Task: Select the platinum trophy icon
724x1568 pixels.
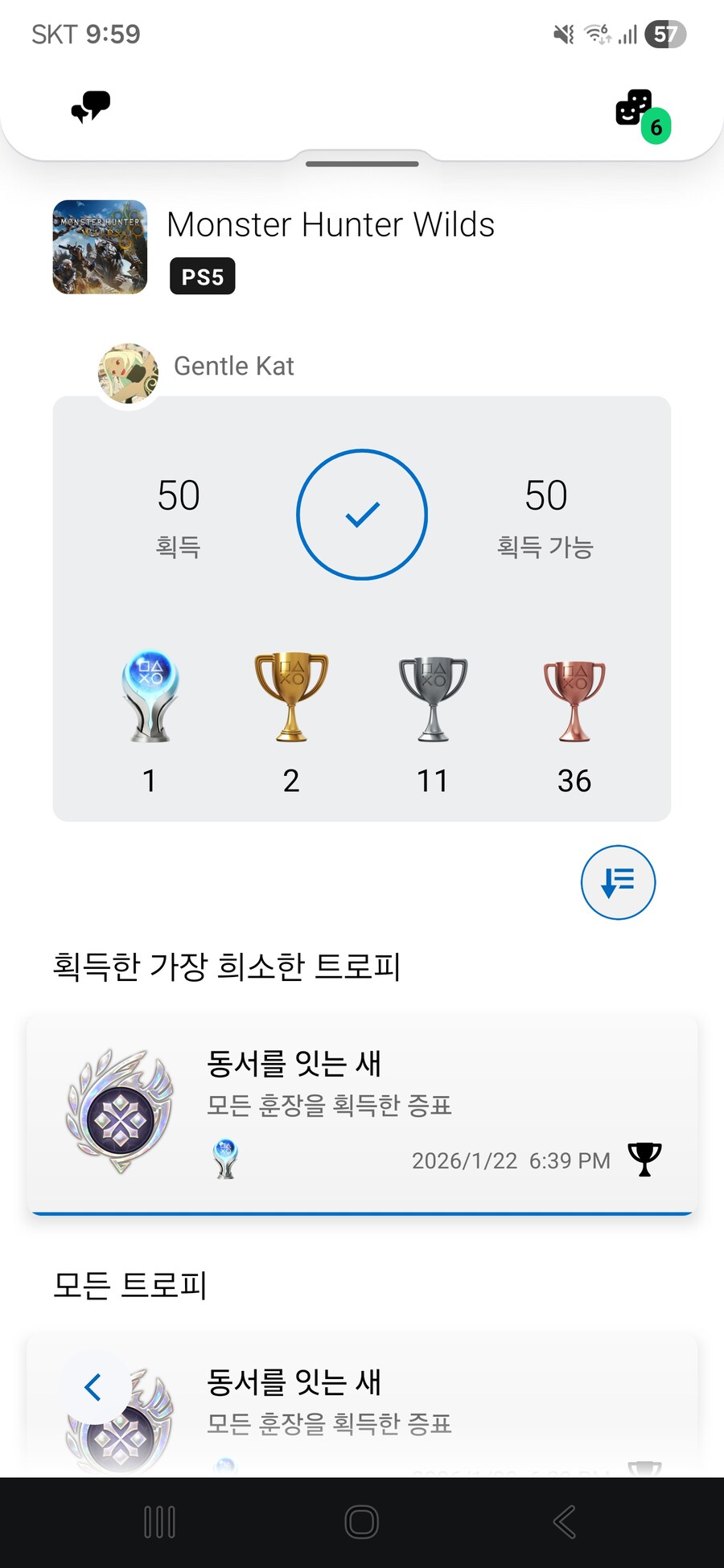Action: point(150,698)
